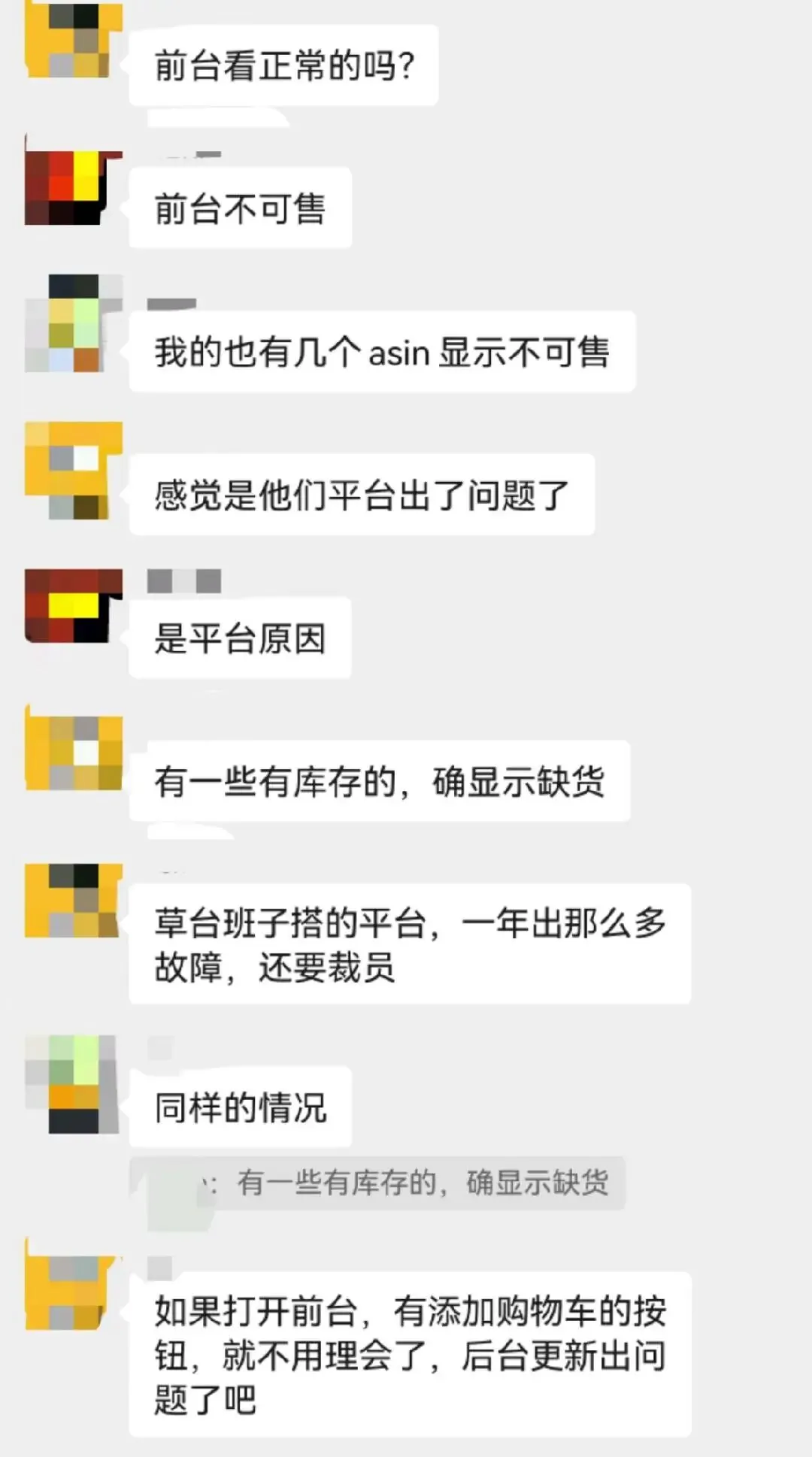Tap the avatar beside the asin message
This screenshot has width=812, height=1457.
tap(73, 323)
